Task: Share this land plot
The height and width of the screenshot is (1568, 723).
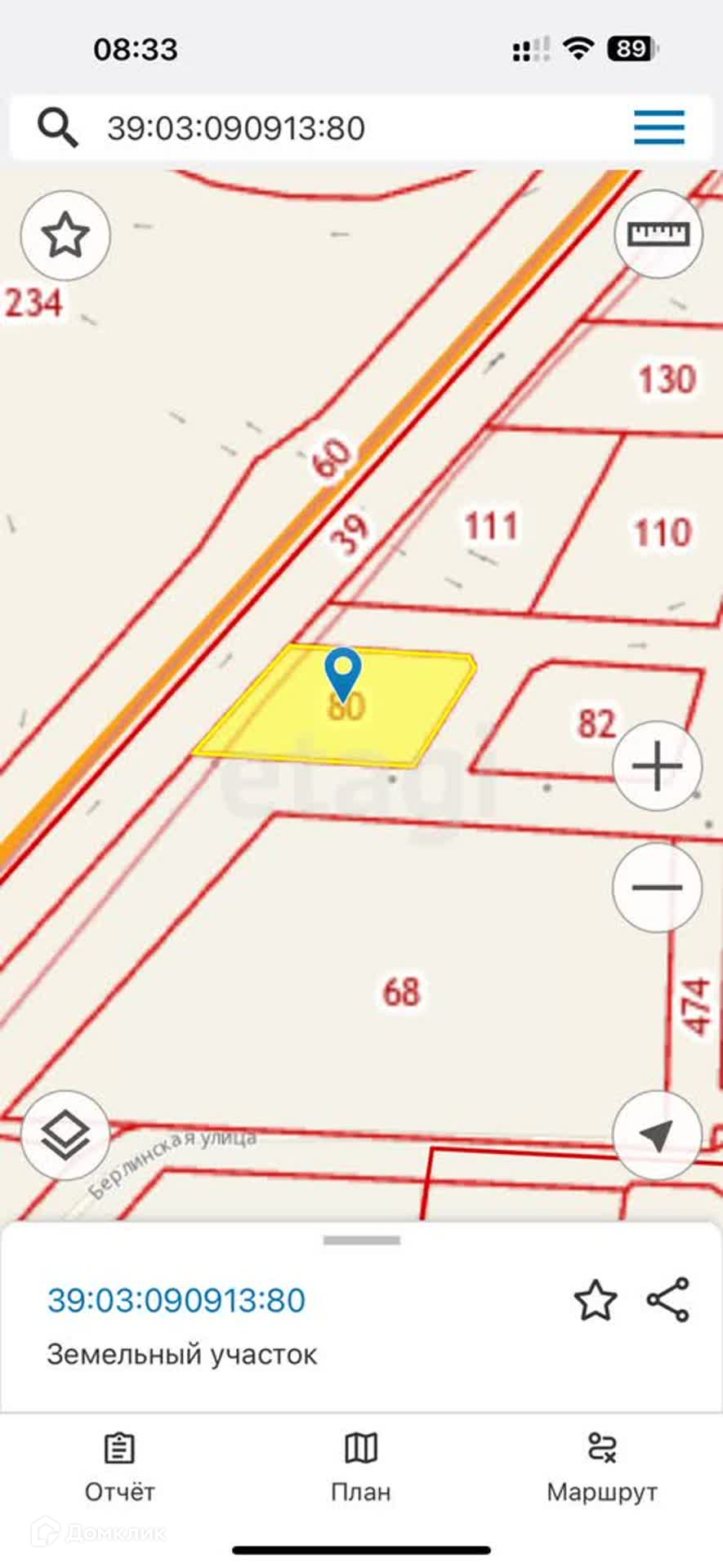Action: pyautogui.click(x=668, y=1299)
